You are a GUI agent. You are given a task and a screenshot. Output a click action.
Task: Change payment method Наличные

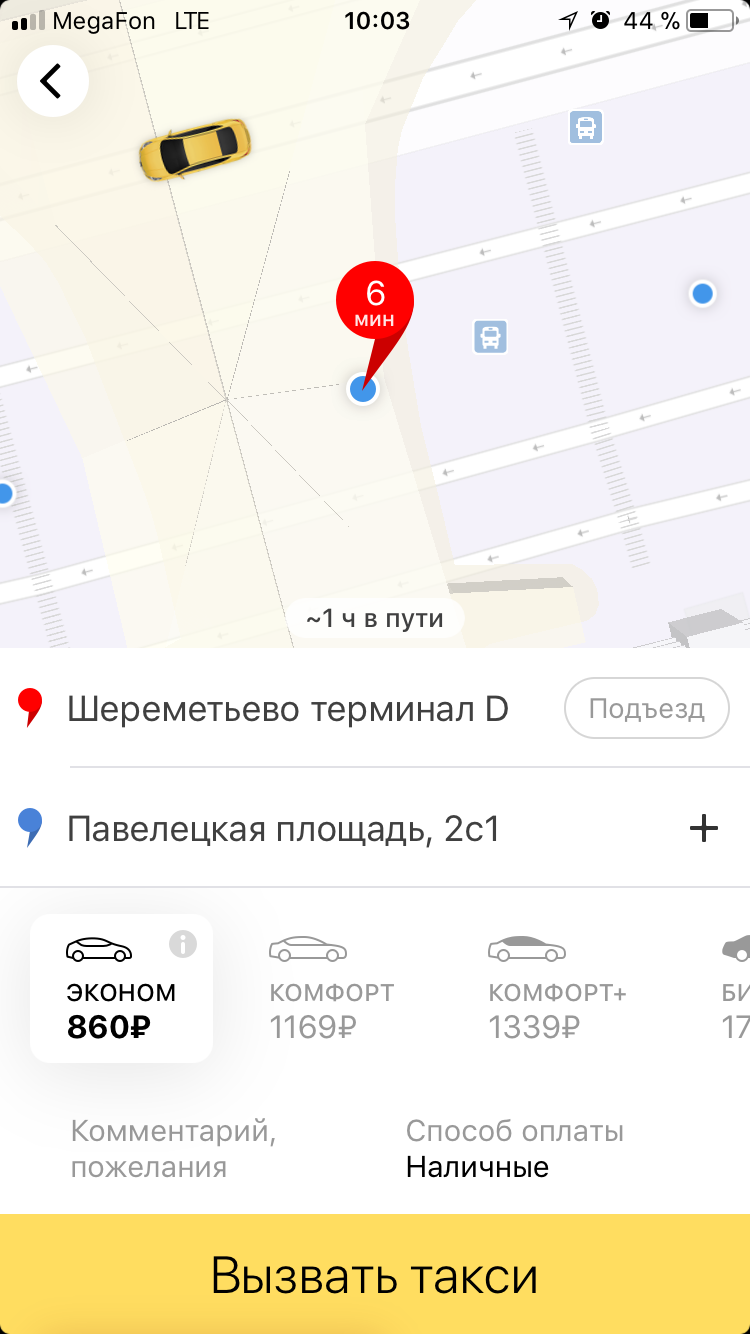point(514,1149)
